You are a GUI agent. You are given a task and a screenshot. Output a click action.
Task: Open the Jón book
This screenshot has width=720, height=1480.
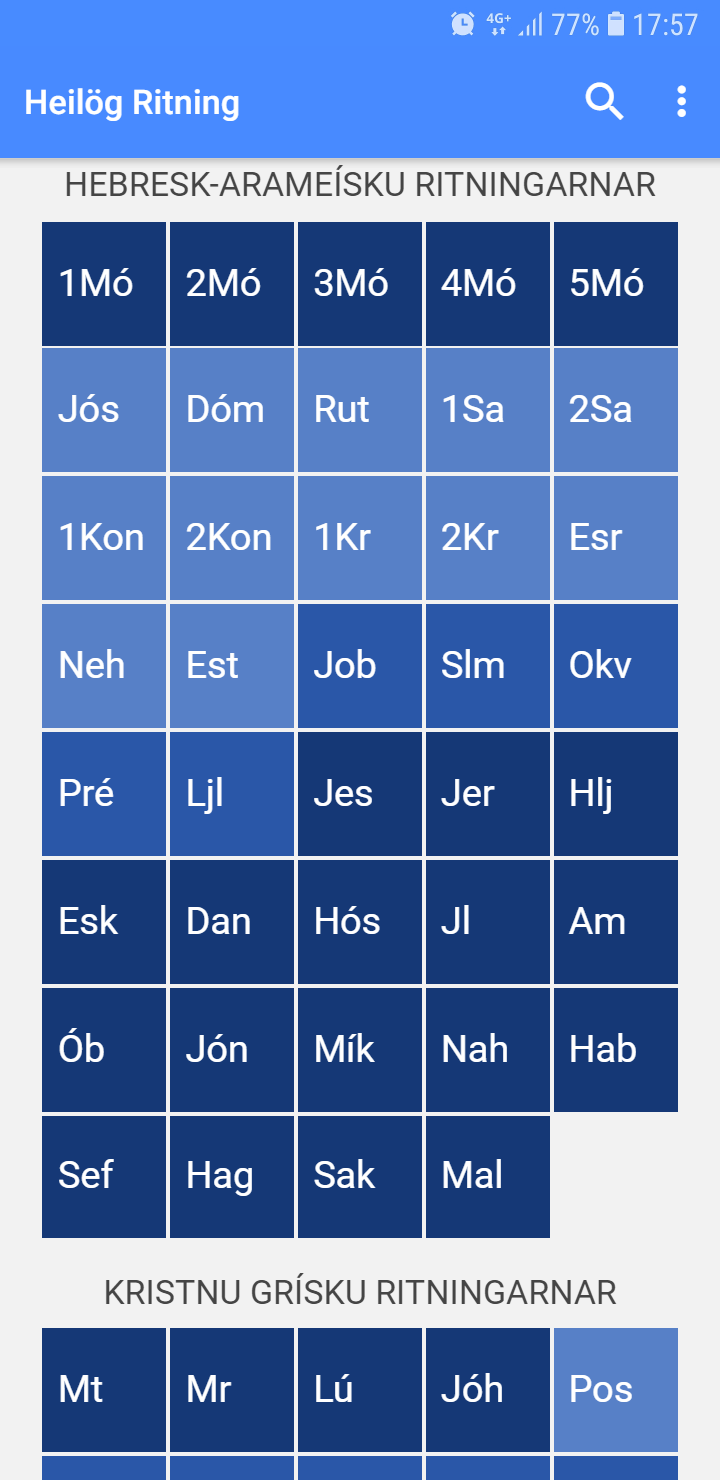[232, 1050]
